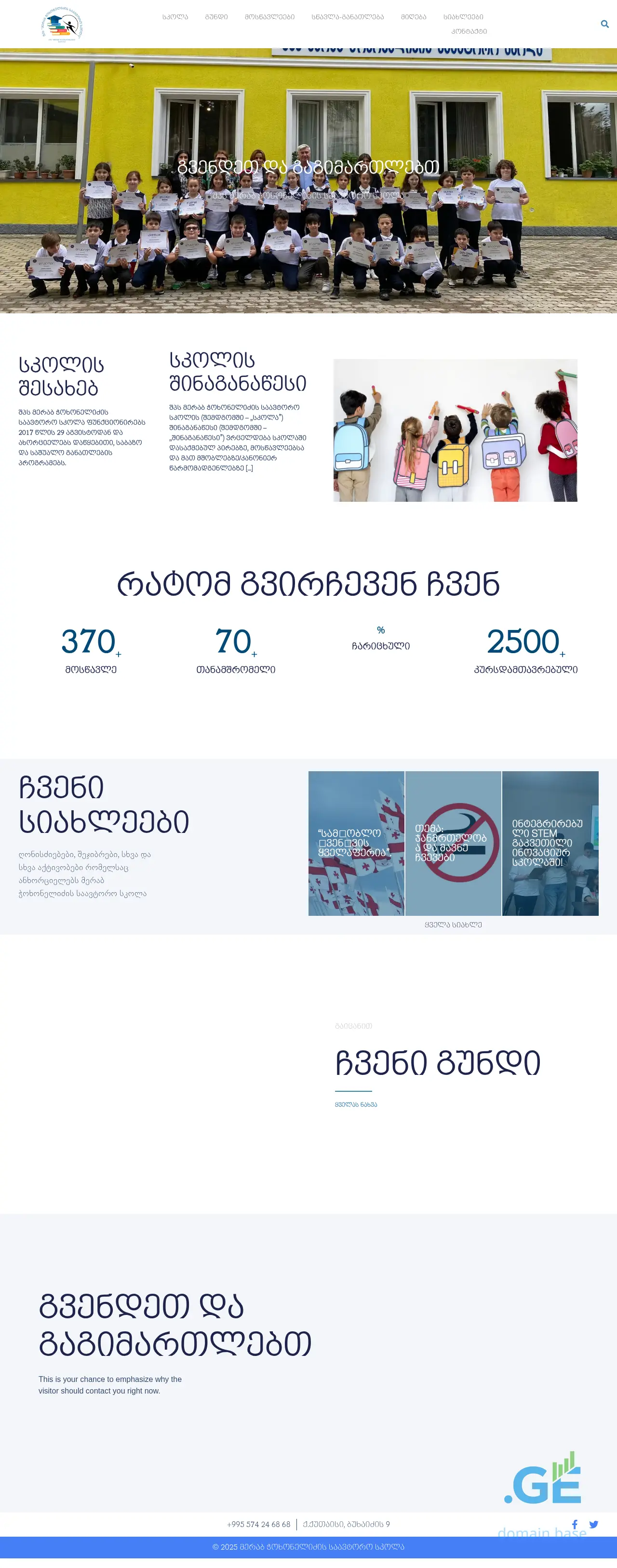Open the no-smoking news tile about ჯანმრთელობა
Viewport: 617px width, 1568px height.
(453, 843)
